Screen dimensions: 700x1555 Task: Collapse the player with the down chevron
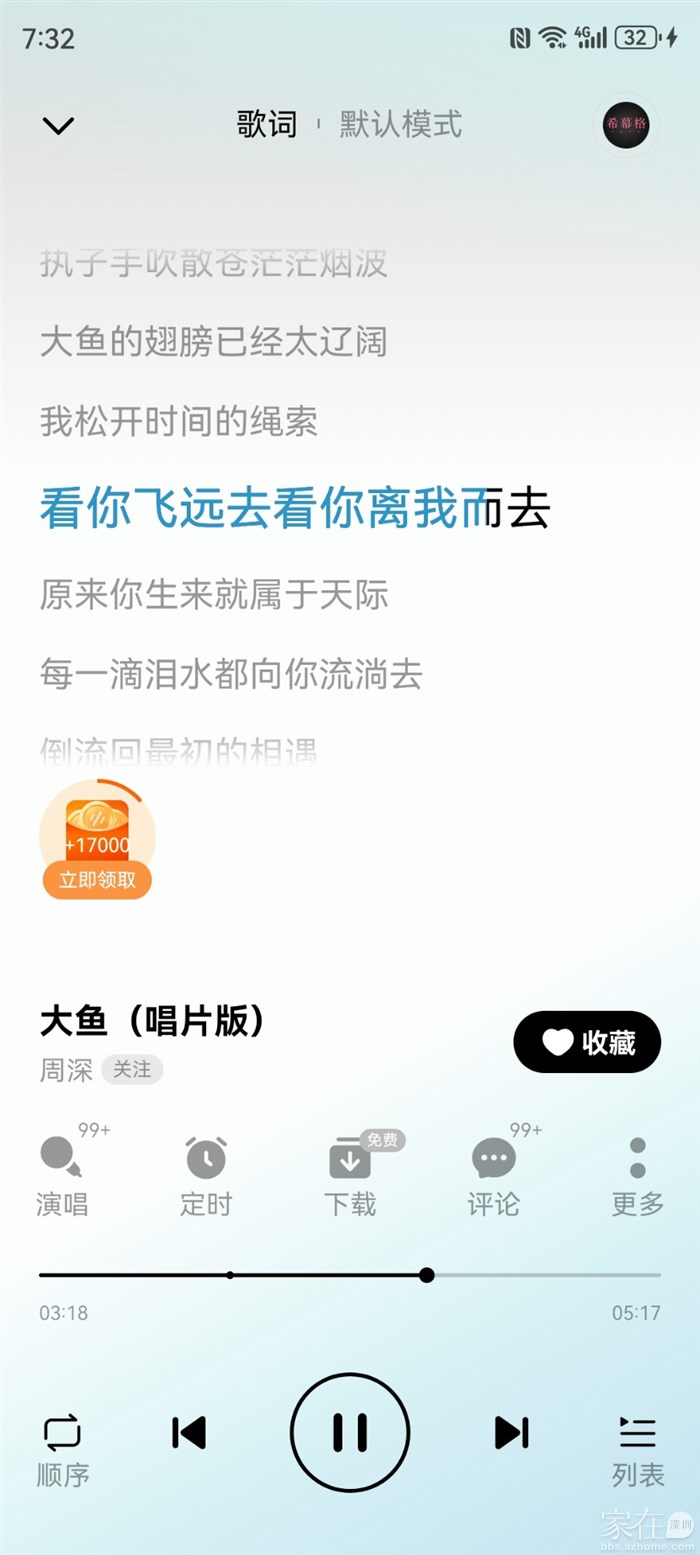tap(58, 125)
